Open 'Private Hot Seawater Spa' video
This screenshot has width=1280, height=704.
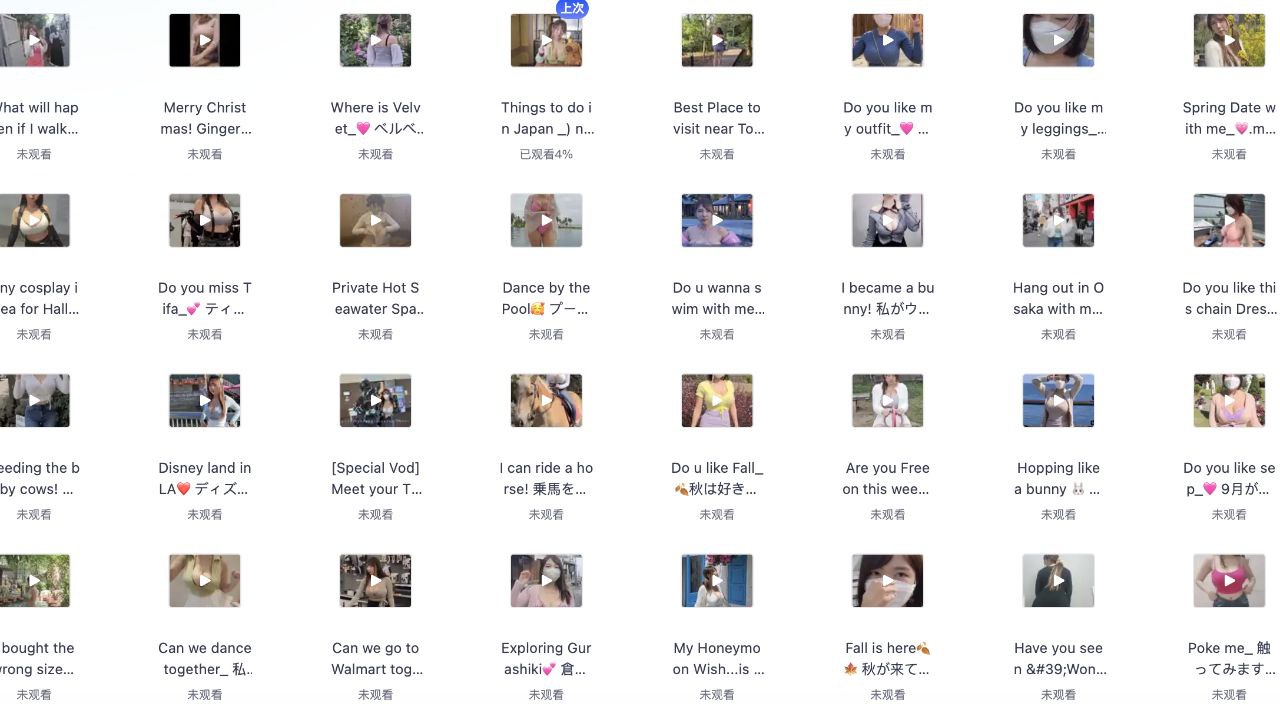[376, 220]
